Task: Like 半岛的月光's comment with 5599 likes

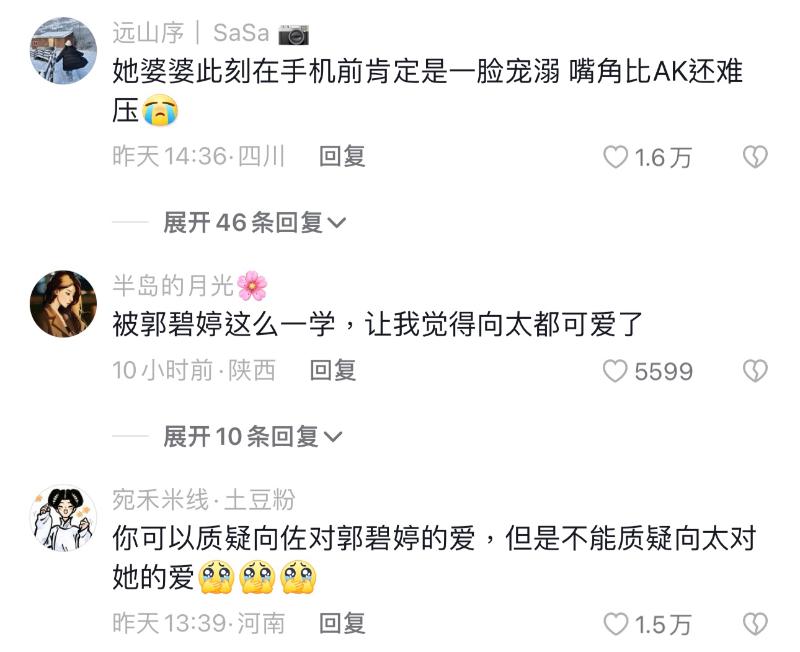Action: click(x=614, y=371)
